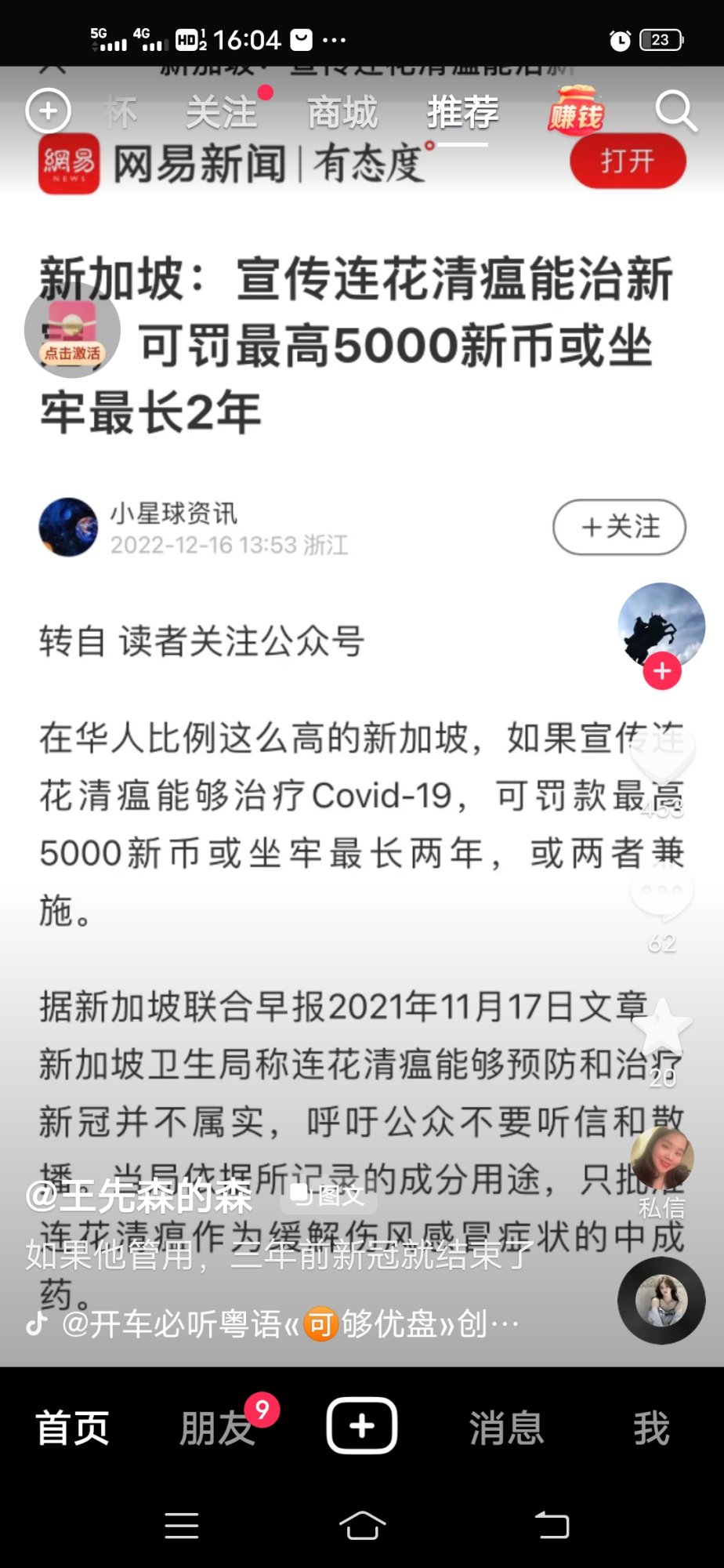Go to the 朋友 tab
Viewport: 724px width, 1568px height.
[x=218, y=1427]
